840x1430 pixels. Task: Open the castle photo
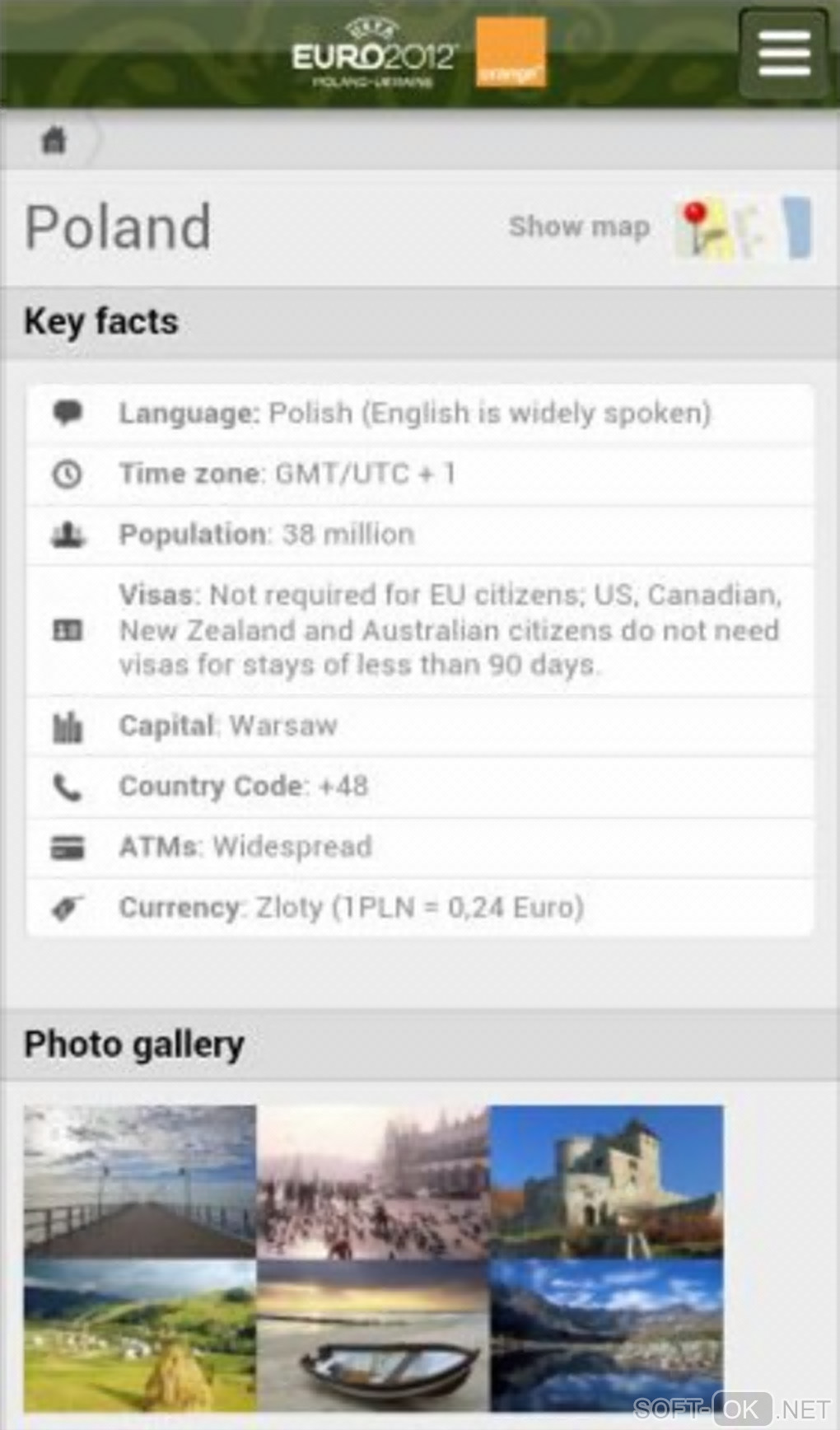click(607, 1180)
